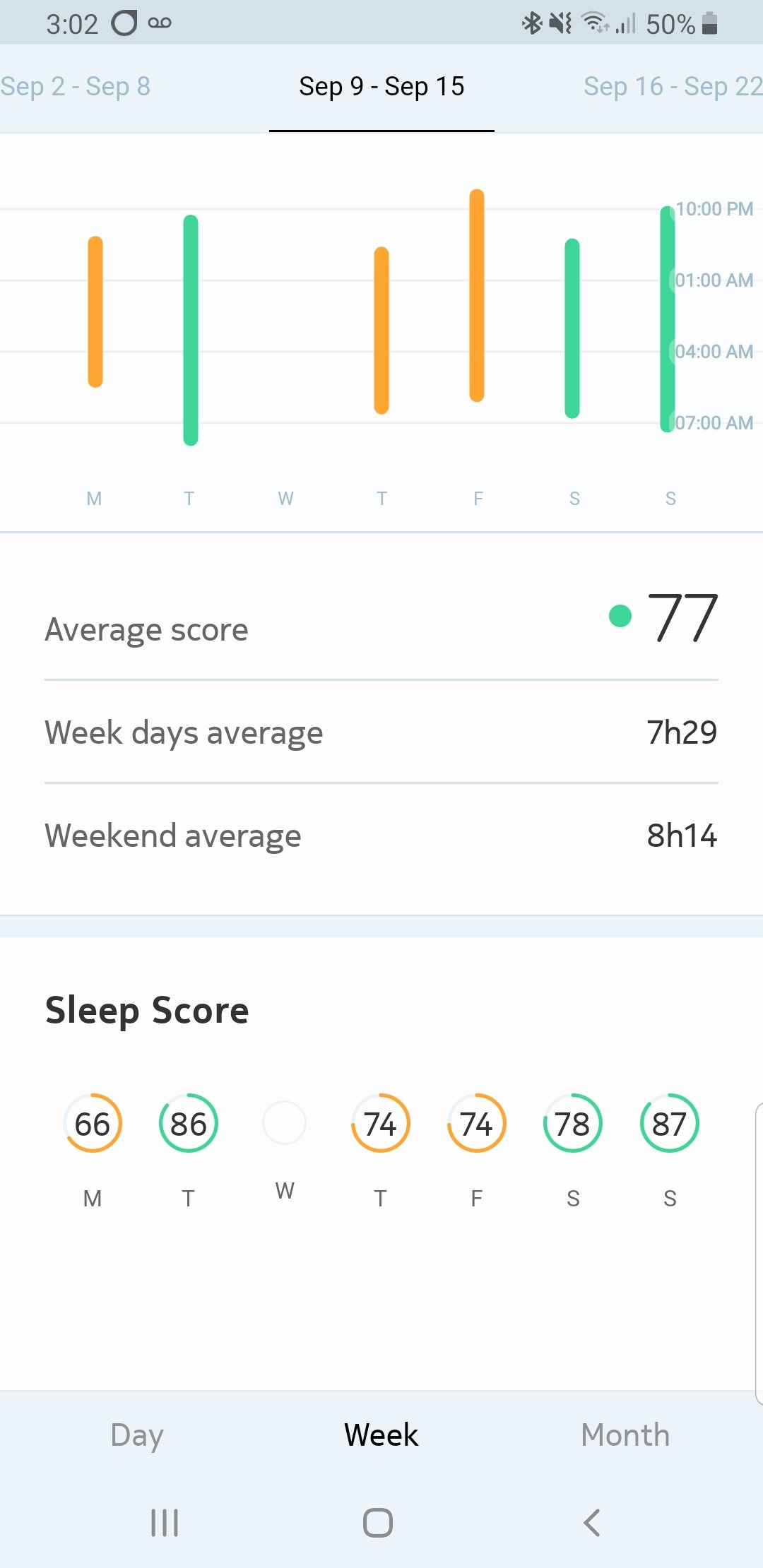The width and height of the screenshot is (763, 1568).
Task: Select the Week view tab
Action: point(381,1435)
